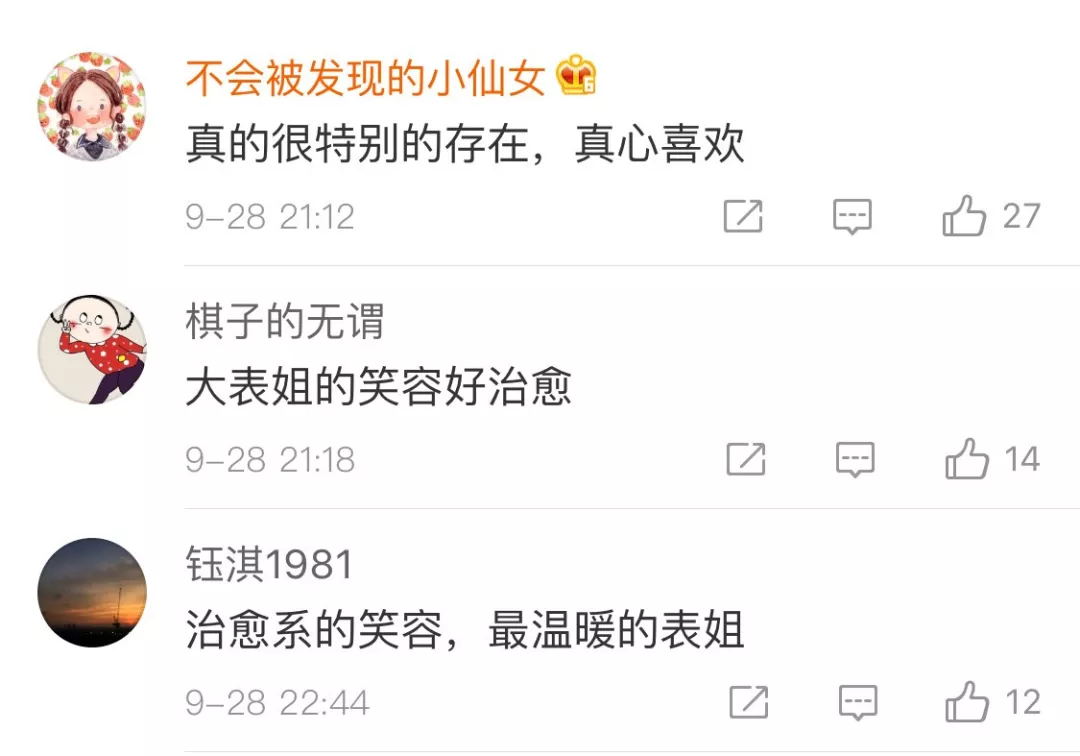Reply to the comment by 棋子的无谓
This screenshot has height=756, width=1080.
pyautogui.click(x=855, y=459)
